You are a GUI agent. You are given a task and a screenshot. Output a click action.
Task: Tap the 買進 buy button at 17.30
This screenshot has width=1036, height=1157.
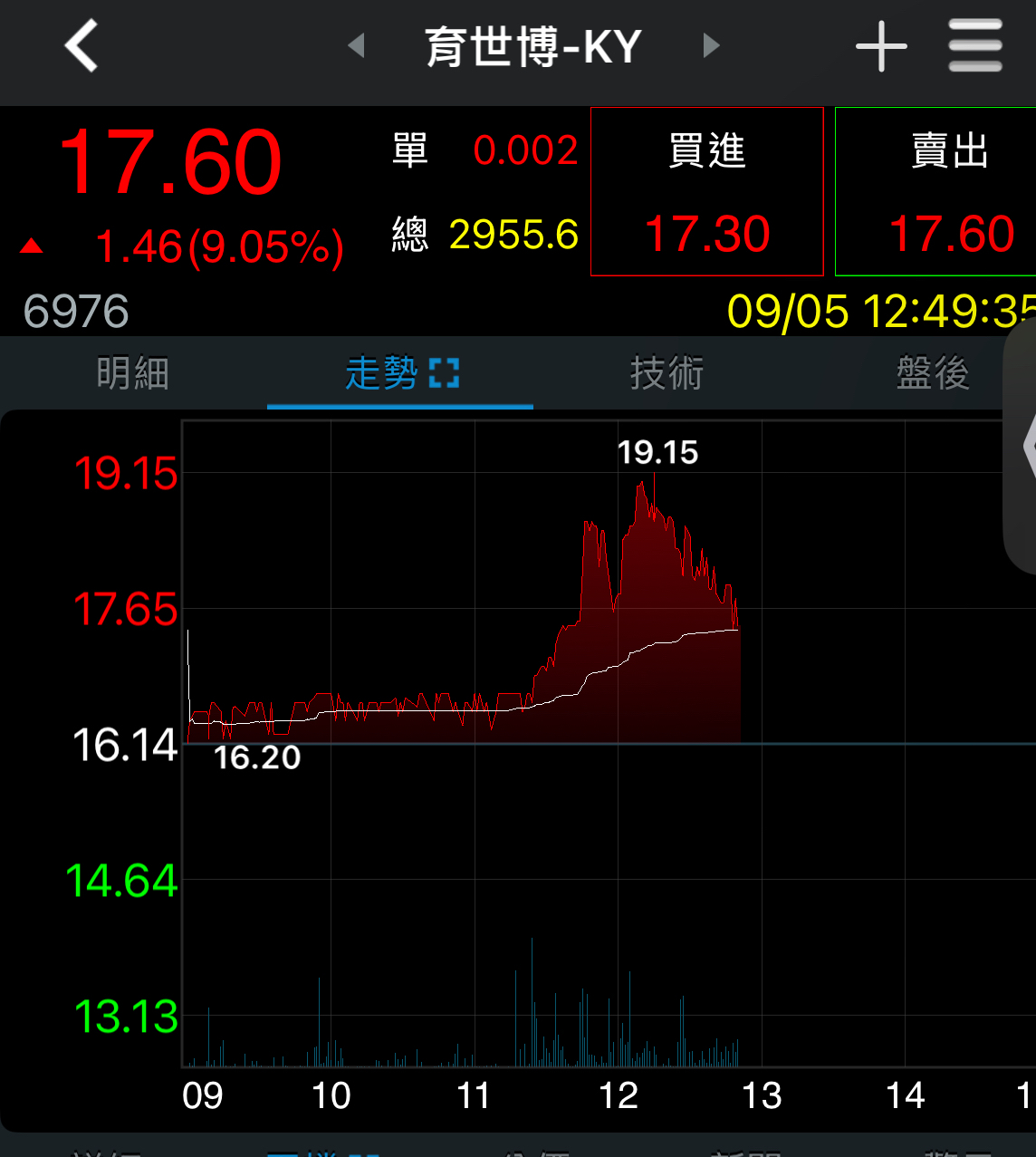pos(706,192)
